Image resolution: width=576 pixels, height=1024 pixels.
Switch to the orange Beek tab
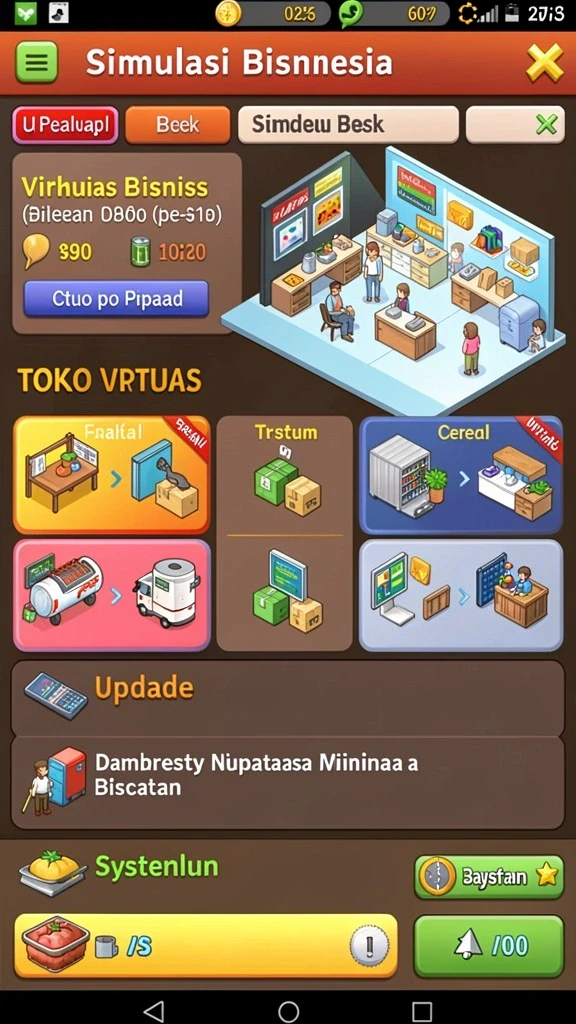click(178, 125)
